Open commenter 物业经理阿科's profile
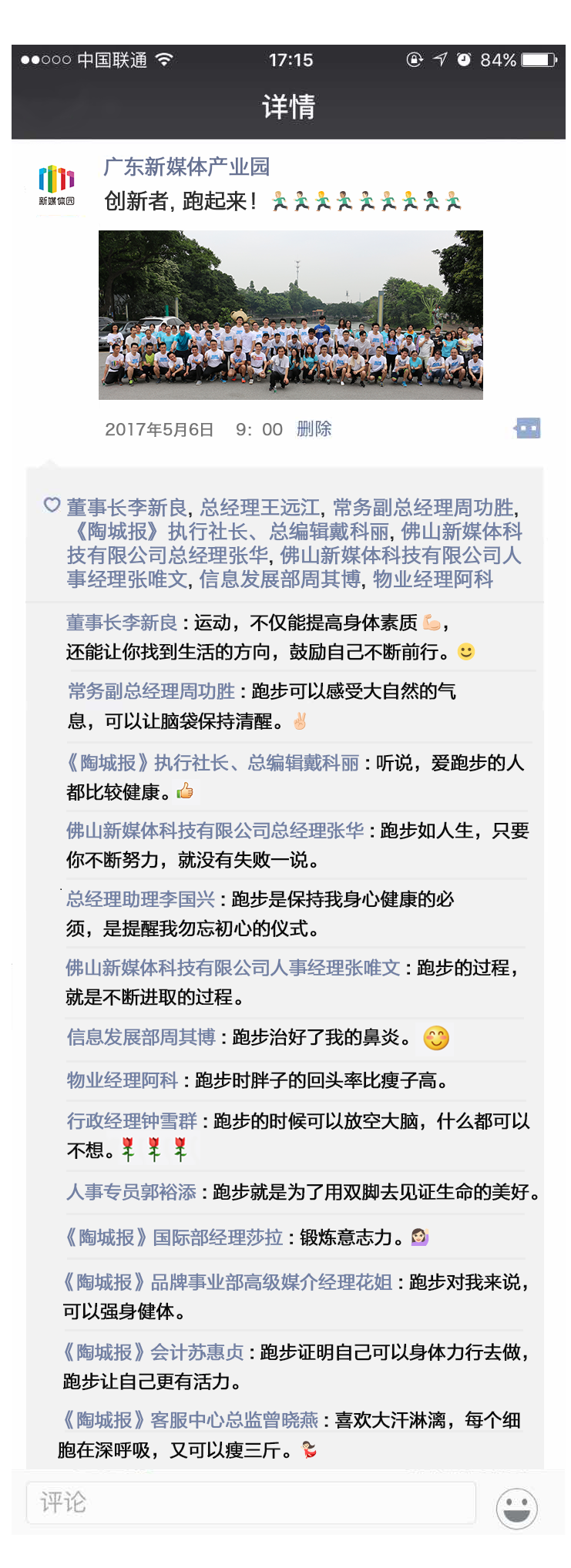 122,1080
